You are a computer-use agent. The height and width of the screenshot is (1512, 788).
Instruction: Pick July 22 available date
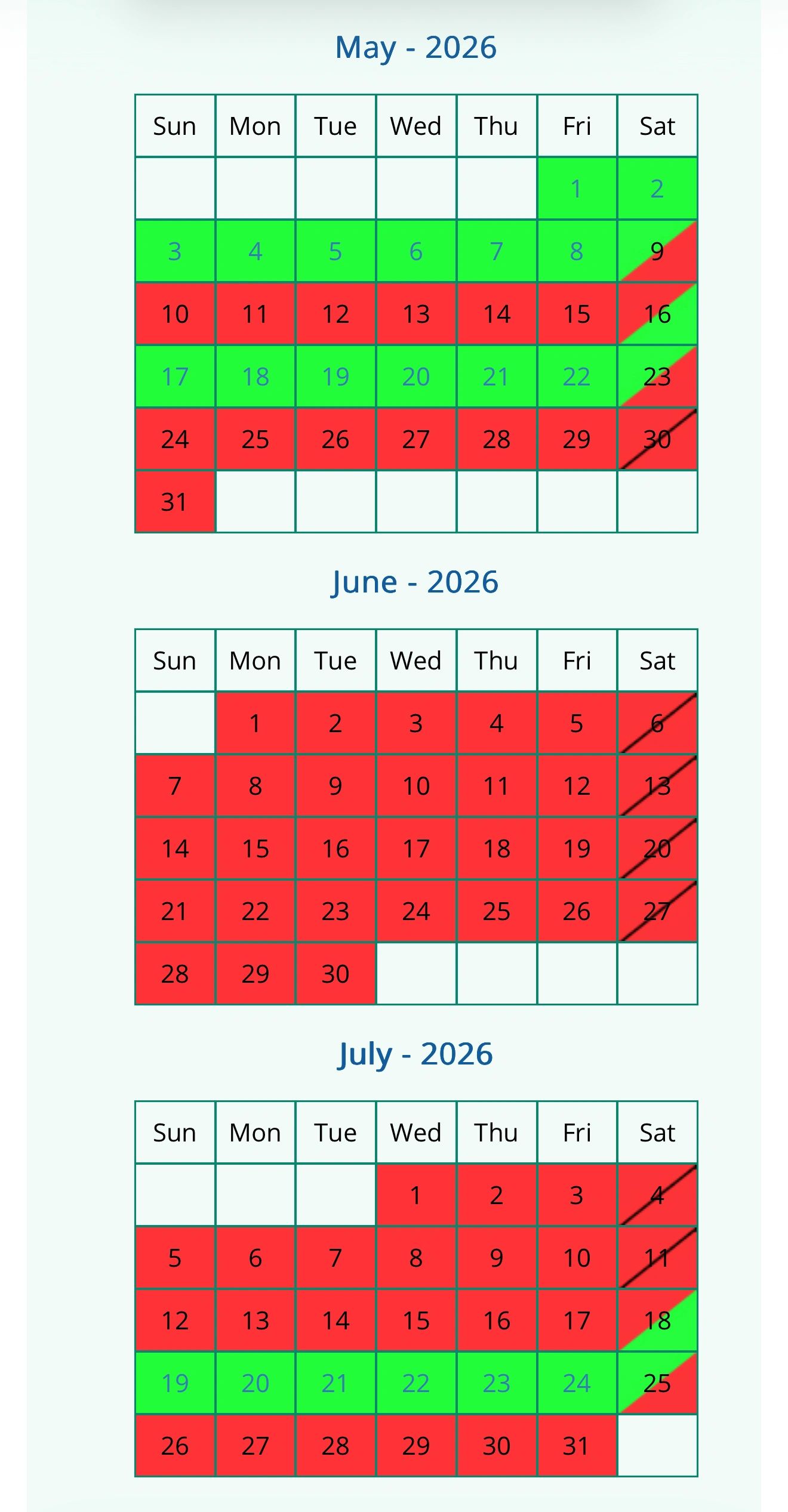click(x=416, y=1383)
